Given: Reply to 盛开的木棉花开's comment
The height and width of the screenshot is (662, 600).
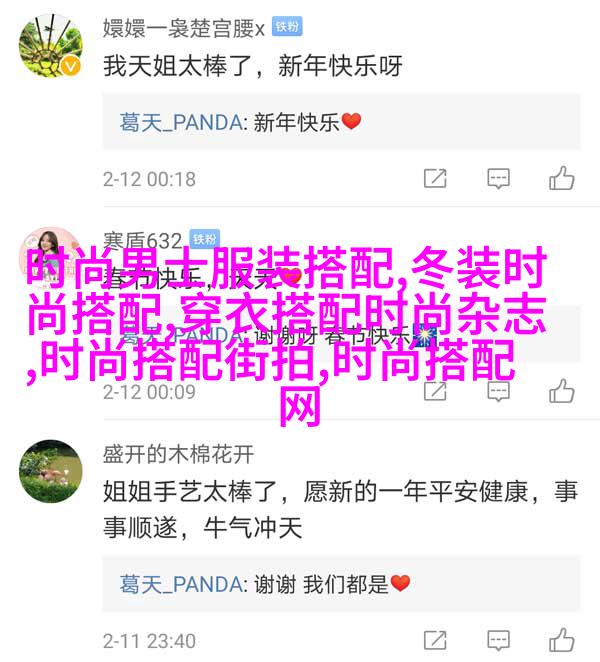Looking at the screenshot, I should coord(498,640).
